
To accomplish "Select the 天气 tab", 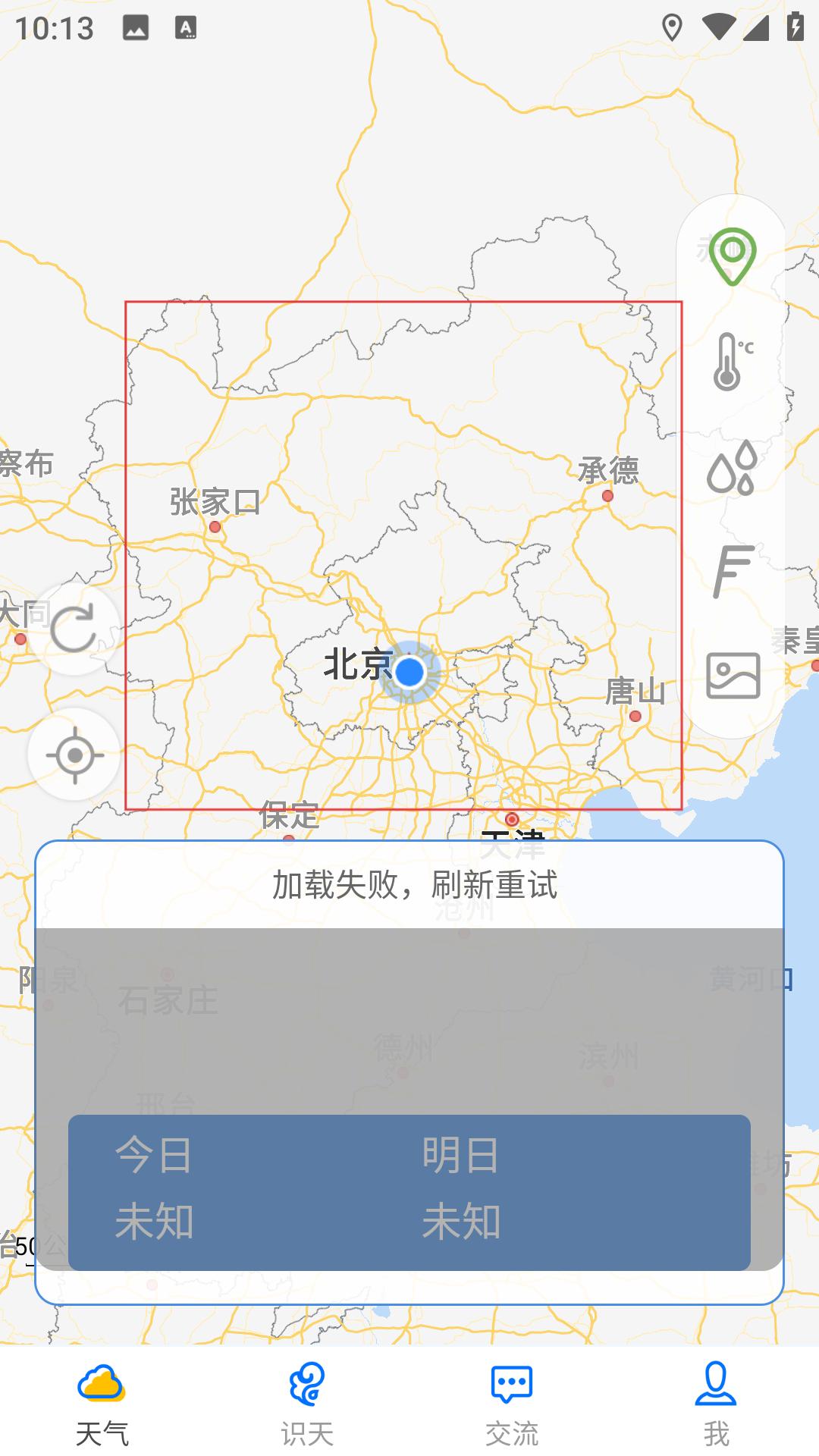I will [x=102, y=1403].
